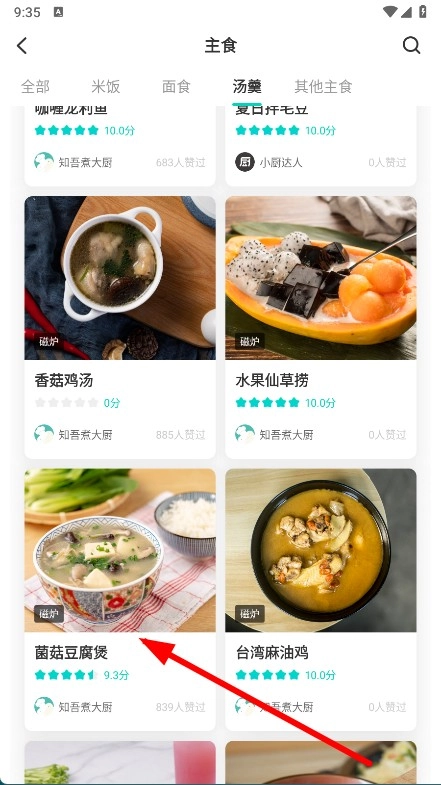Select the 汤羹 tab
Image resolution: width=441 pixels, height=785 pixels.
point(247,87)
